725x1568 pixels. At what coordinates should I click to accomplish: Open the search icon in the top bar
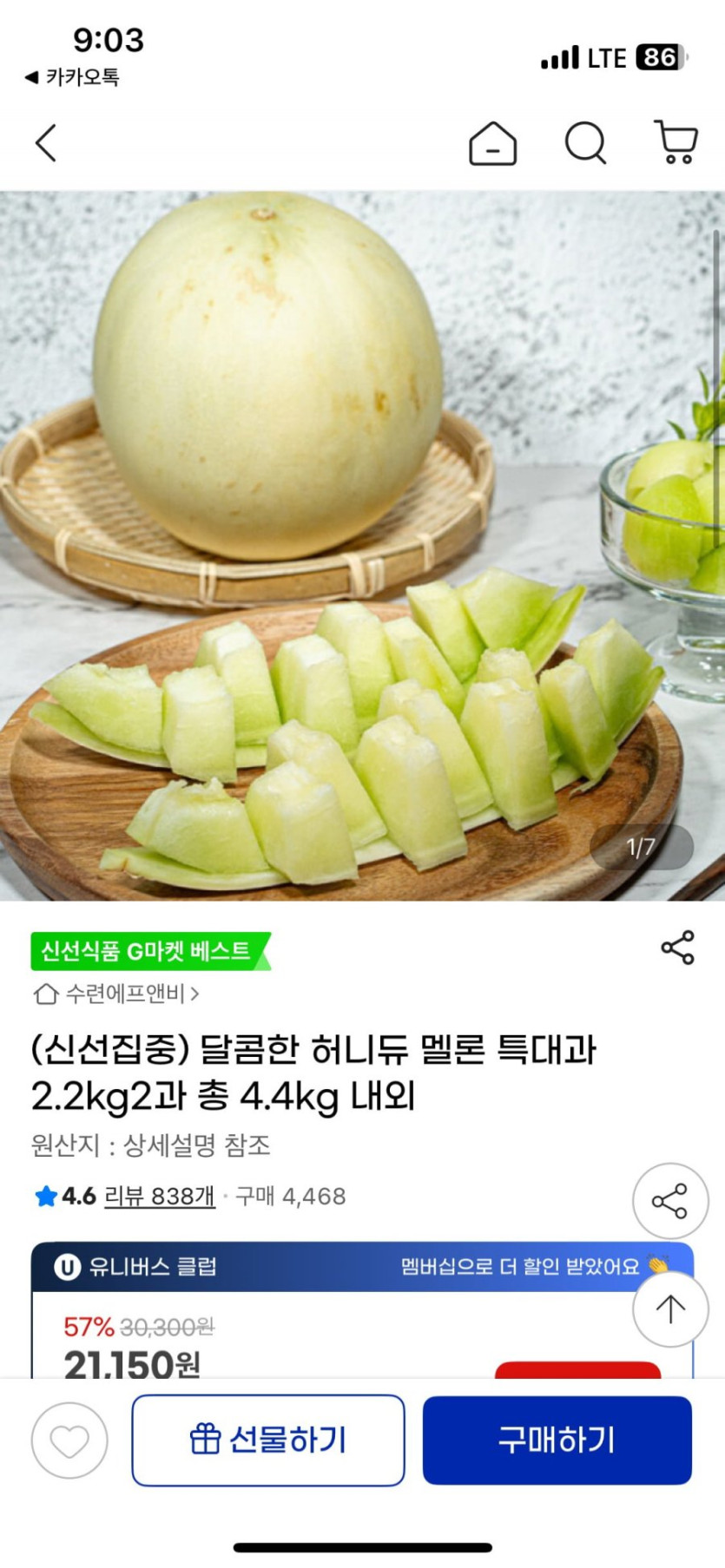tap(586, 144)
